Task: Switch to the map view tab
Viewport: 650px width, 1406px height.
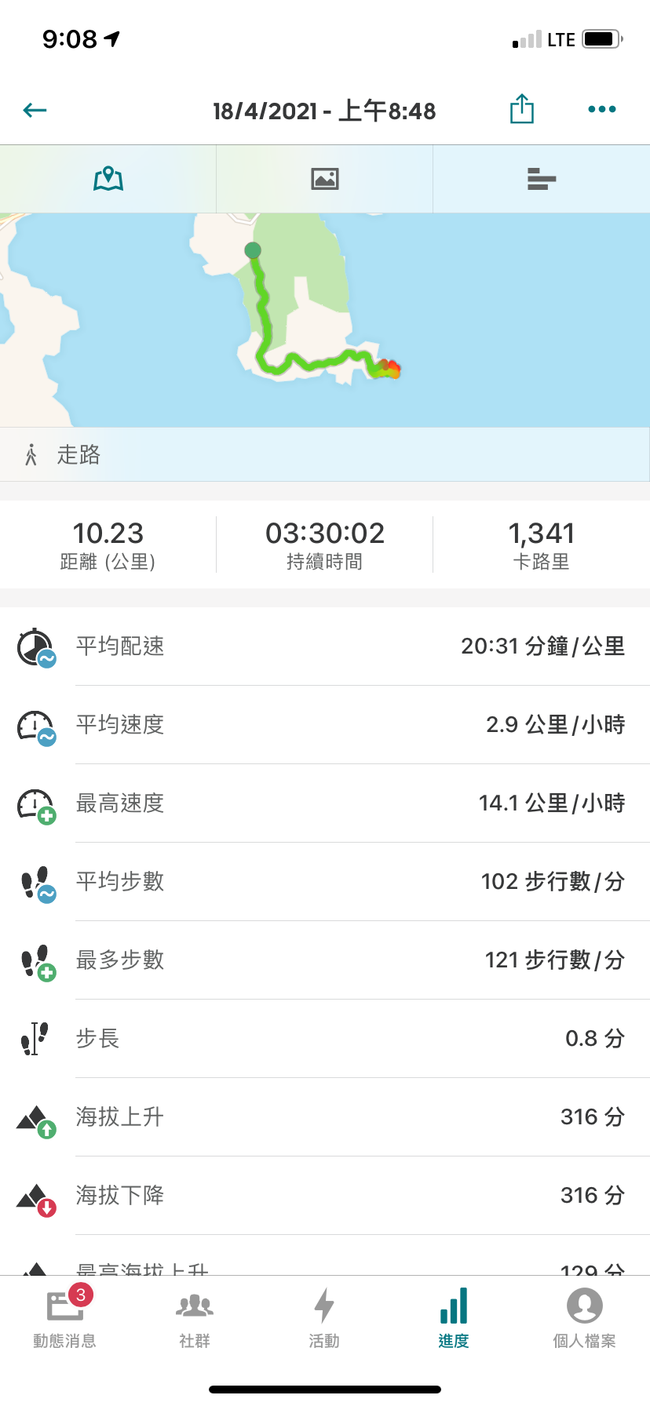Action: [108, 179]
